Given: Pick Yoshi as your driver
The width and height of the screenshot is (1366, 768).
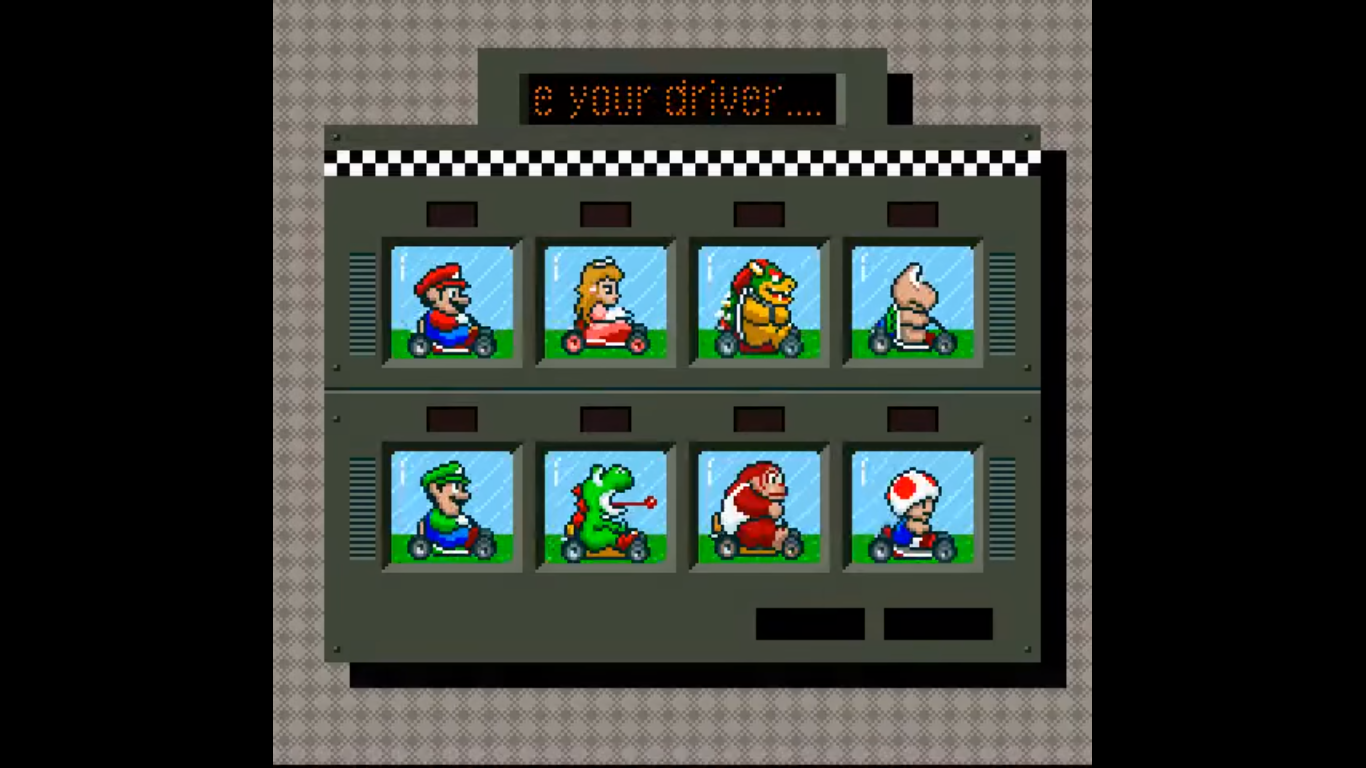Looking at the screenshot, I should tap(605, 507).
